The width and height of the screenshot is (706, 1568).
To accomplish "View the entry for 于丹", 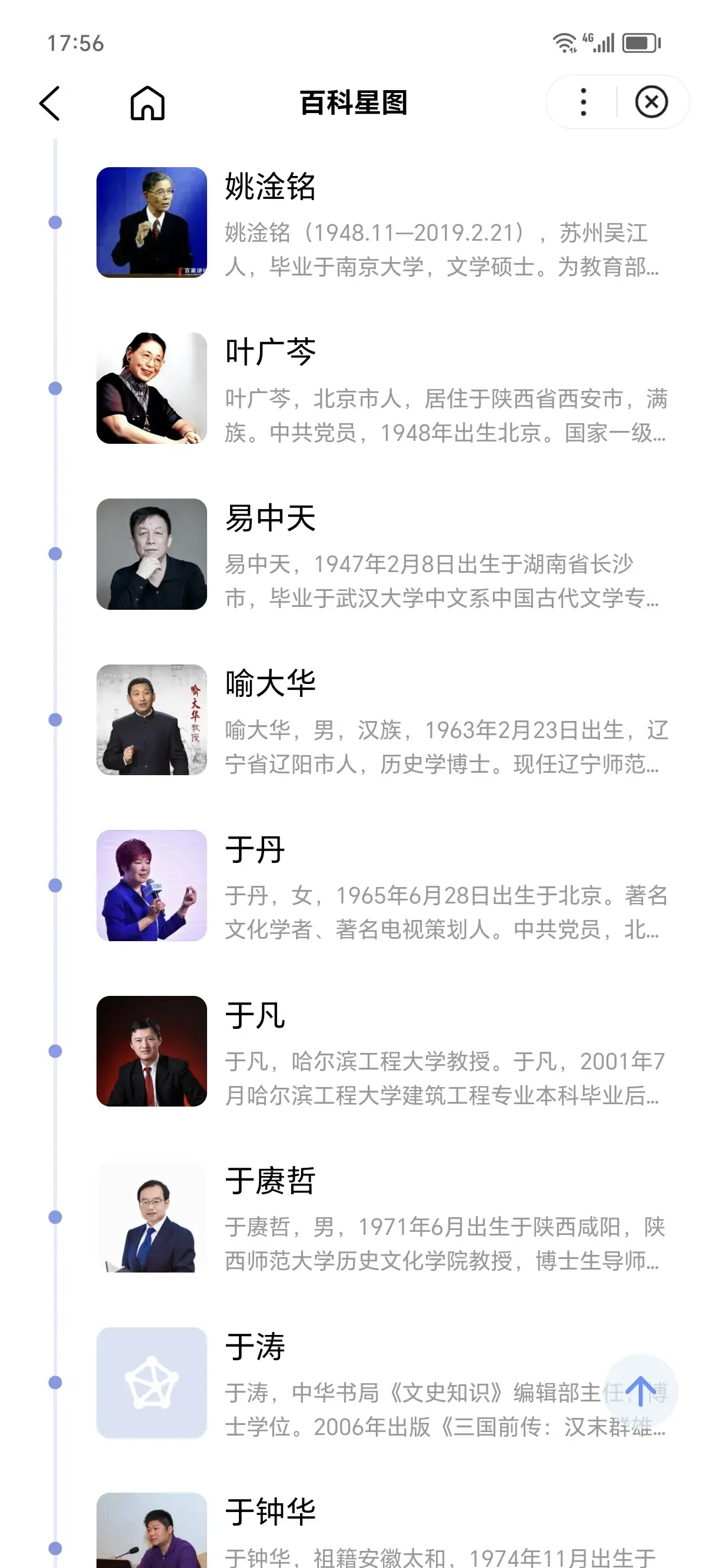I will pyautogui.click(x=384, y=885).
